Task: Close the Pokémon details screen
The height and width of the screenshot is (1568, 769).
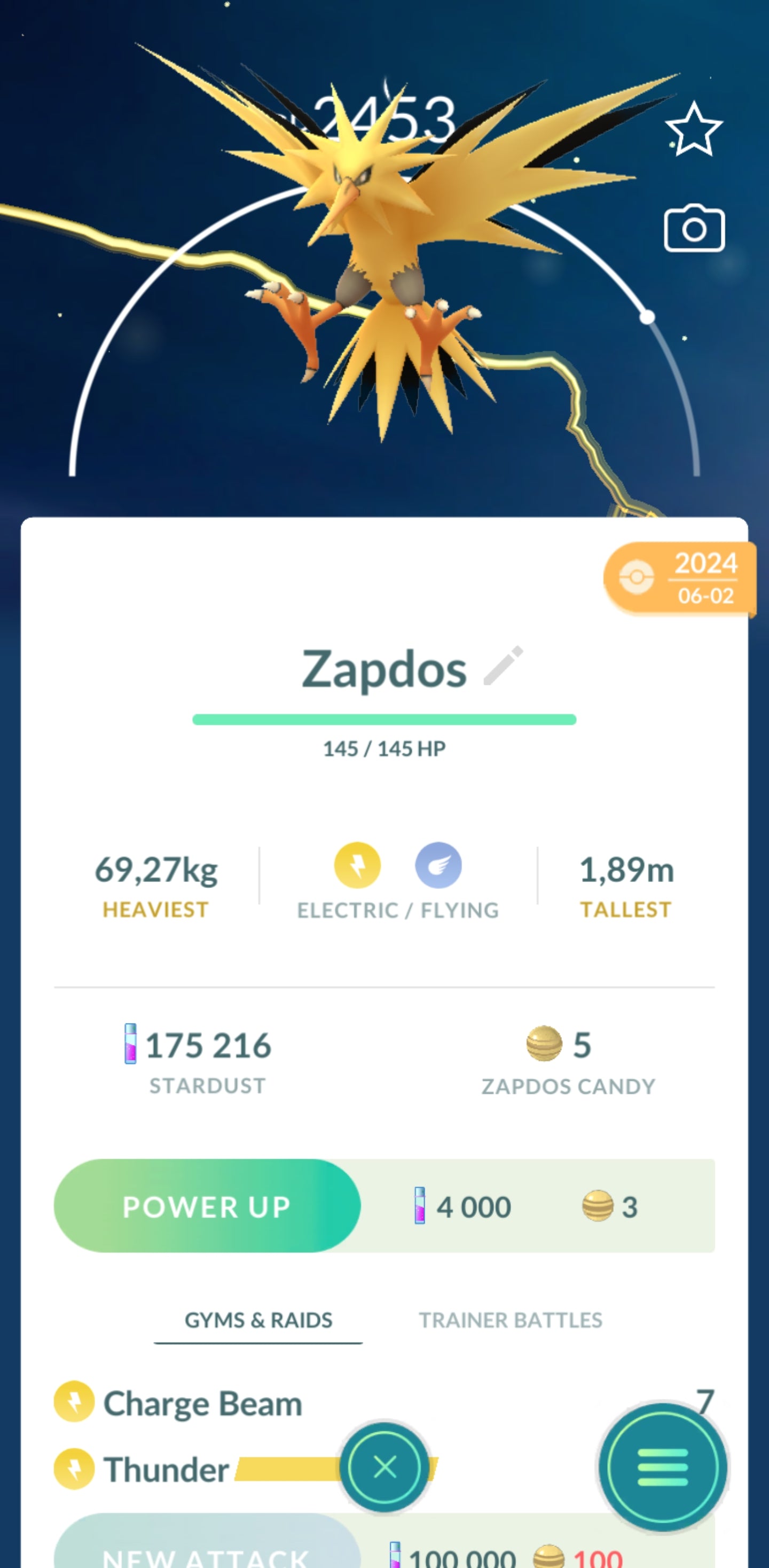Action: (x=384, y=1467)
